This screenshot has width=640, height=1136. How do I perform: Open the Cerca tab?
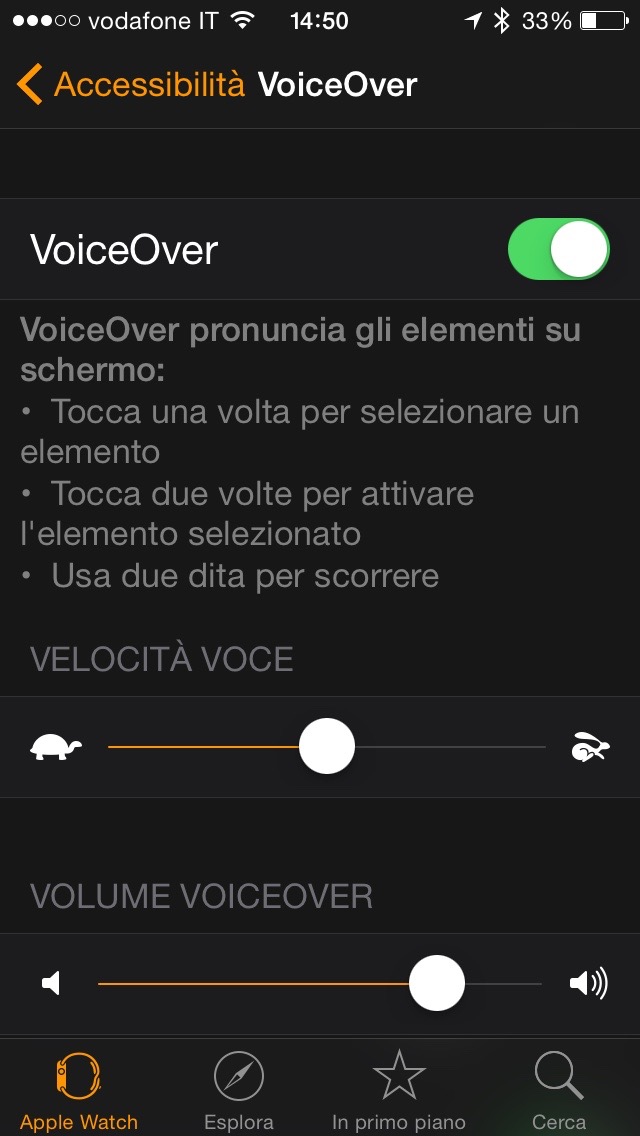(x=559, y=1091)
